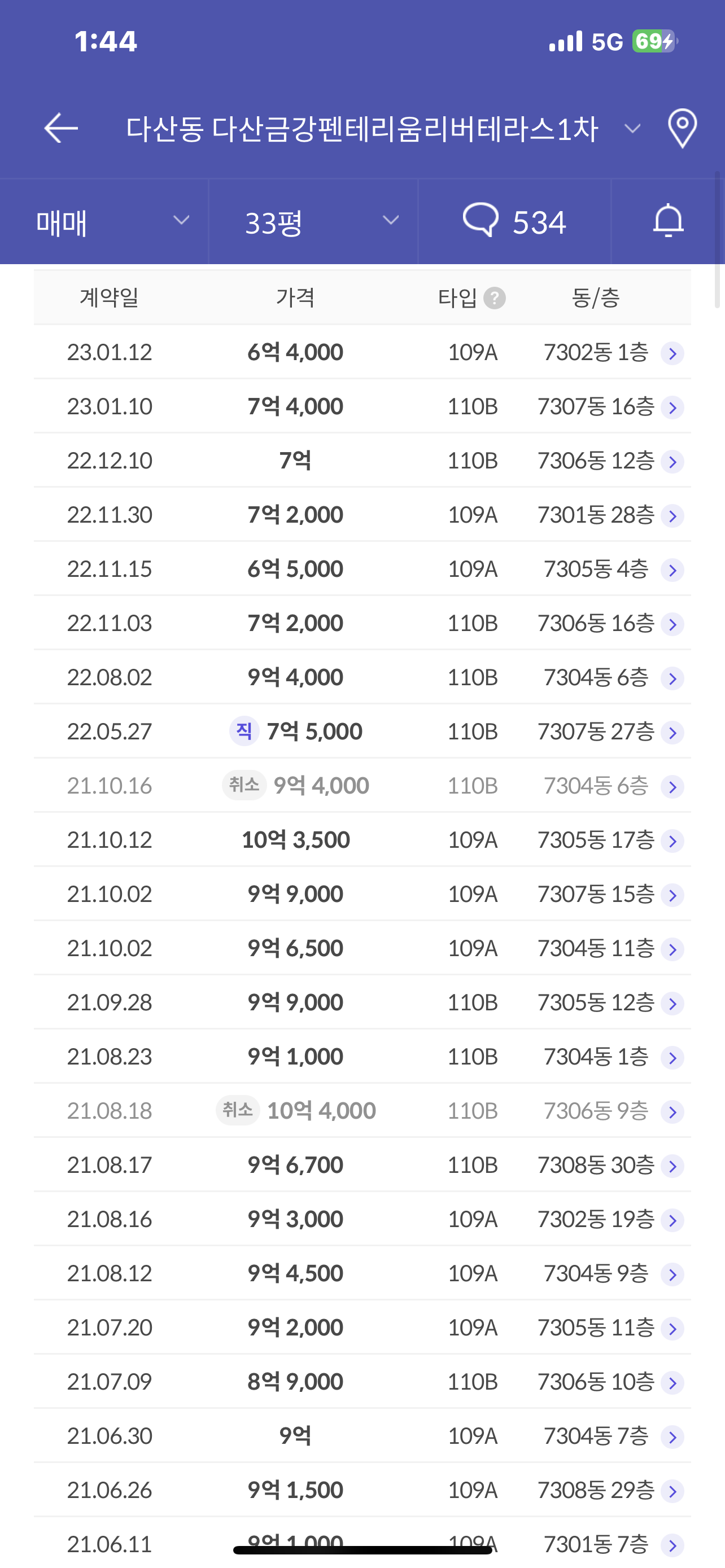Open the 21.10.12 10억 3,500 transaction

click(x=362, y=839)
